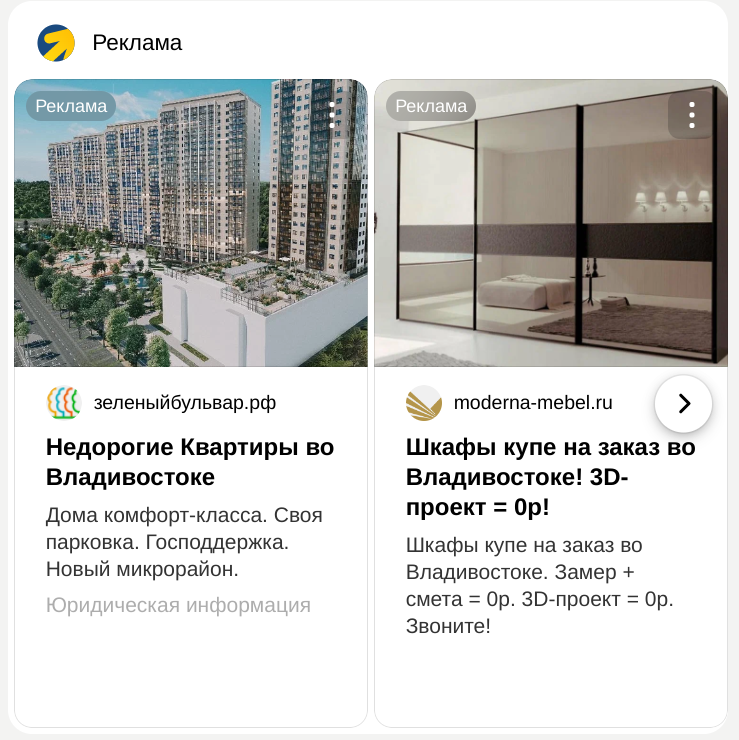This screenshot has width=739, height=740.
Task: Open the three-dot menu on the wardrobe ad
Action: pyautogui.click(x=691, y=115)
